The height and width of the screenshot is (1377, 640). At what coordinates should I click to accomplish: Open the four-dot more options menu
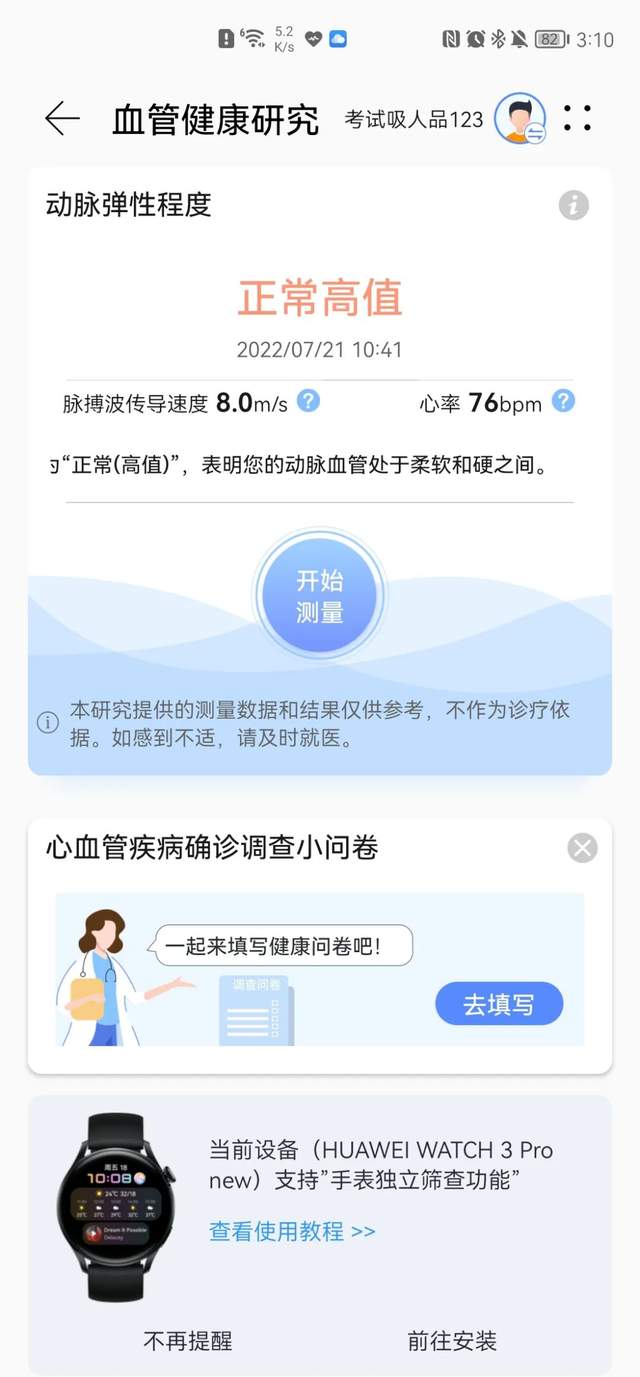(x=577, y=119)
